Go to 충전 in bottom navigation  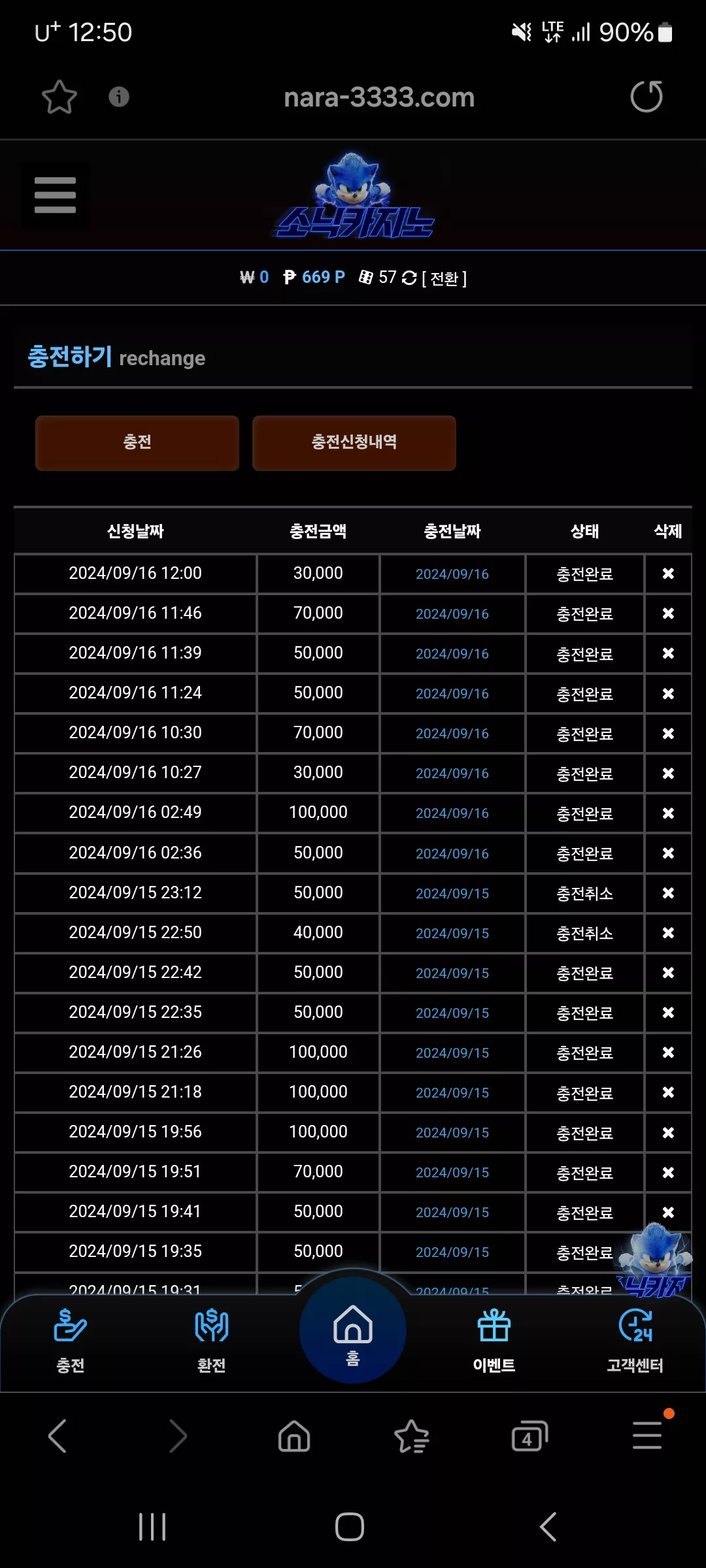point(71,1341)
